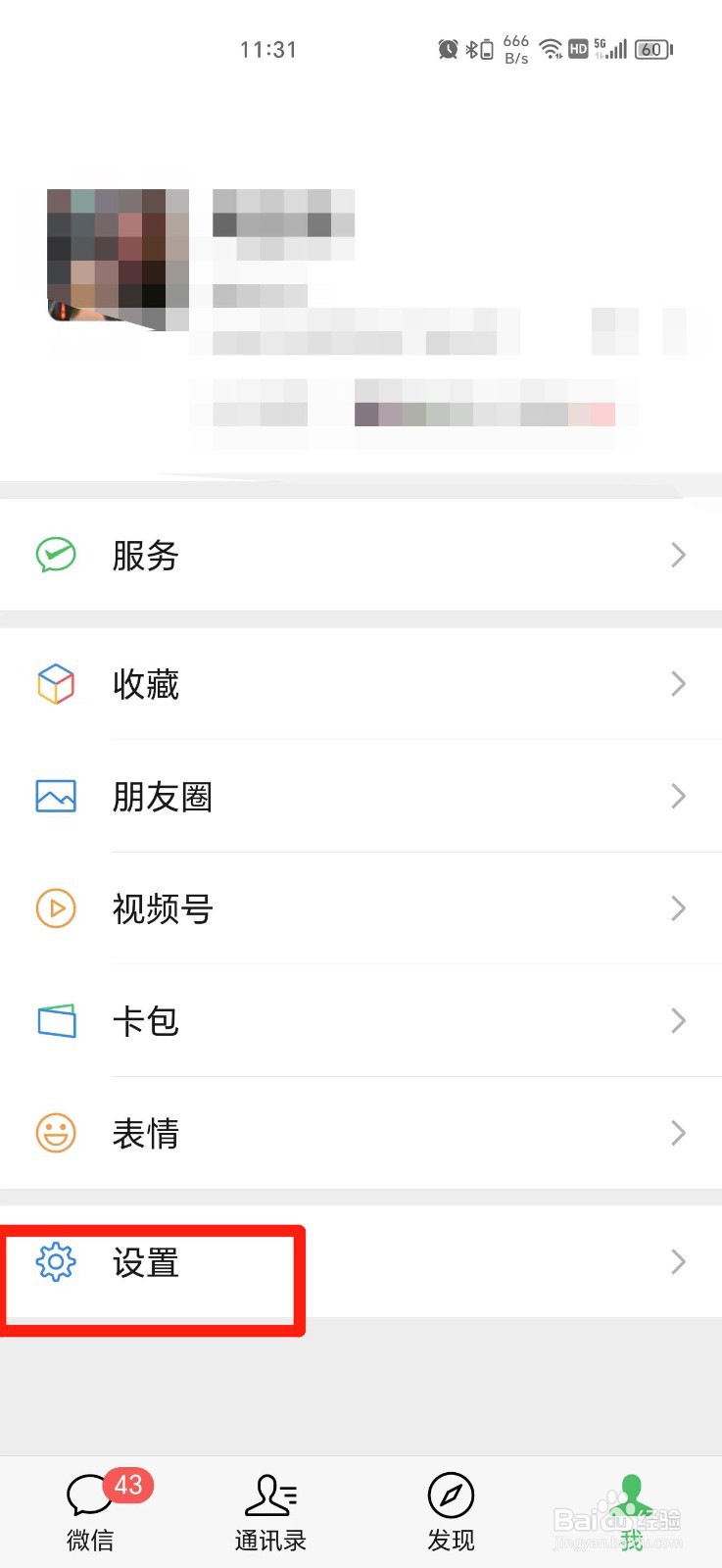Open 卡包 cards and offers
Screen dimensions: 722x1568
[361, 1021]
